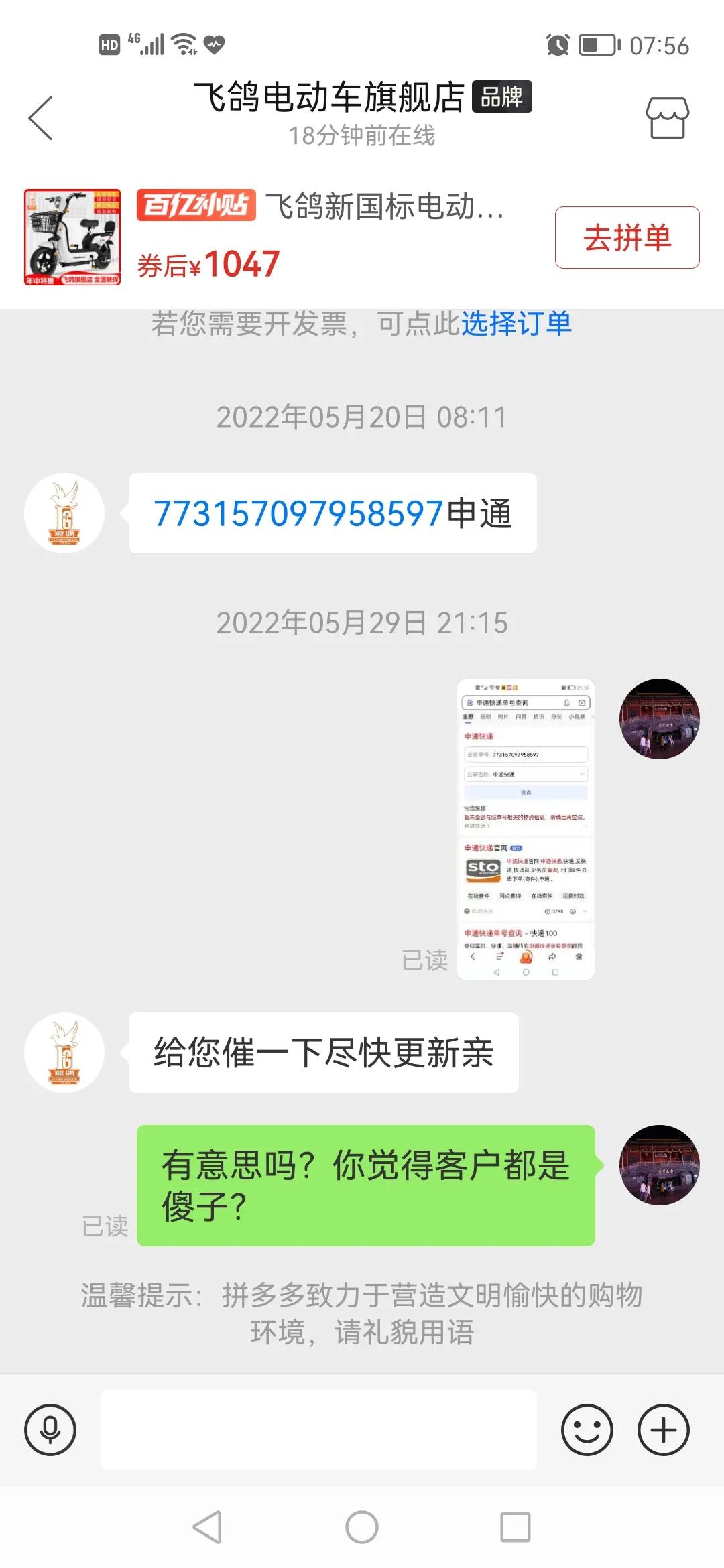This screenshot has height=1568, width=724.
Task: Click the 去拼单 group-buy button
Action: (626, 239)
